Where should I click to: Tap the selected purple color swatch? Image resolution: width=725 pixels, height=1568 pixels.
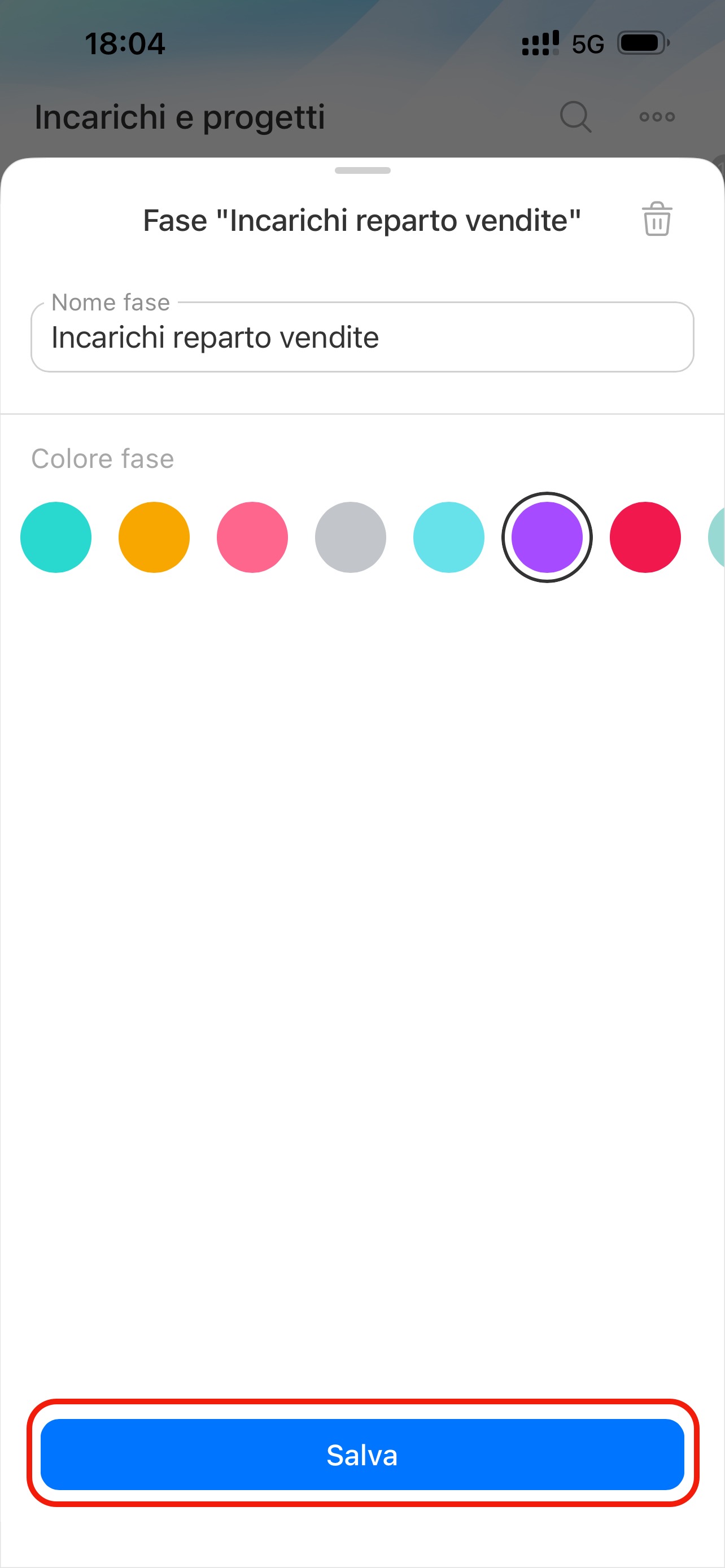pyautogui.click(x=547, y=537)
